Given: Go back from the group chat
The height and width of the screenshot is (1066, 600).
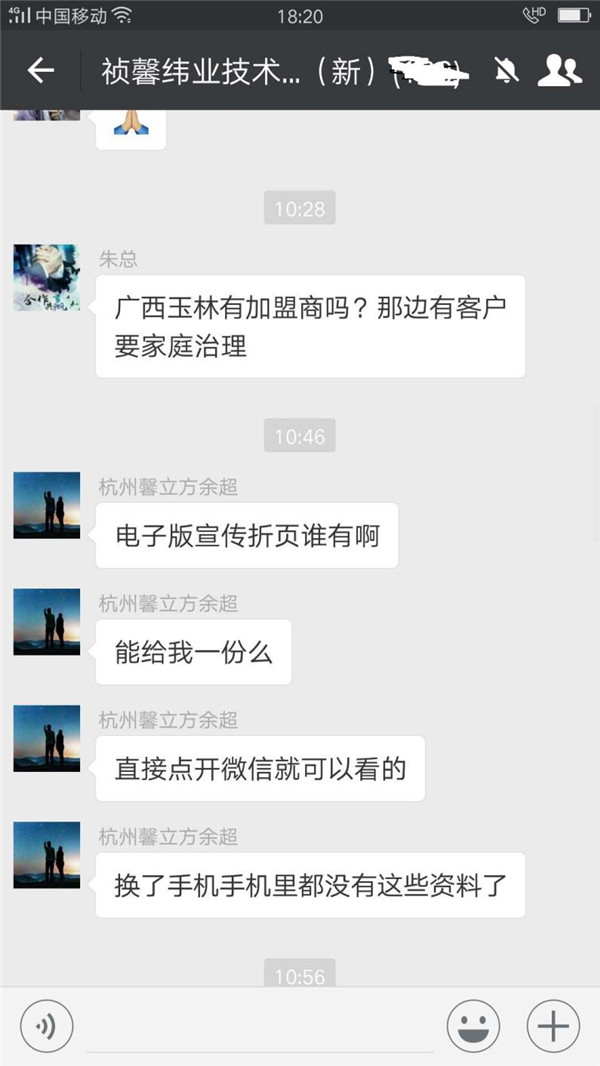Looking at the screenshot, I should 40,70.
